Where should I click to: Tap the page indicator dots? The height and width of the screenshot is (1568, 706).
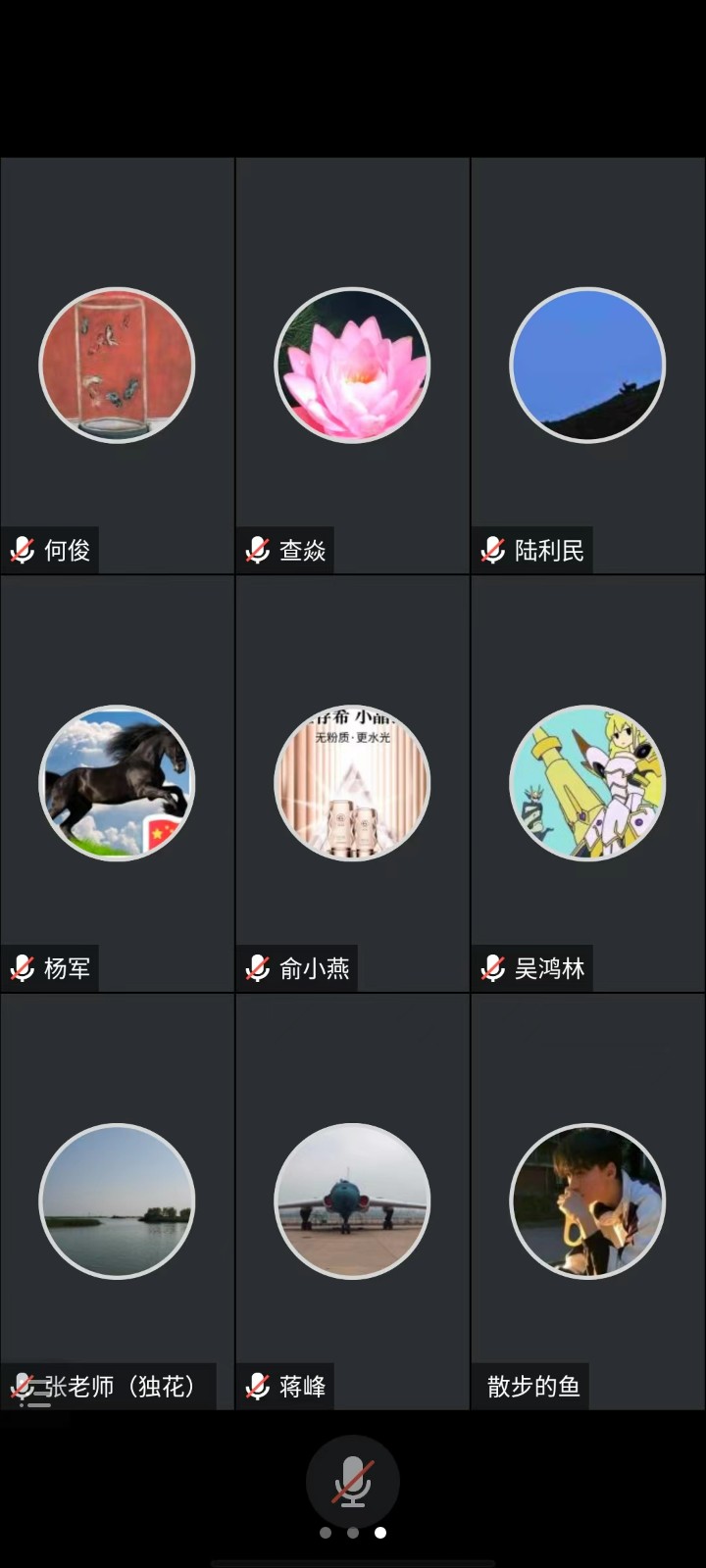tap(352, 1533)
